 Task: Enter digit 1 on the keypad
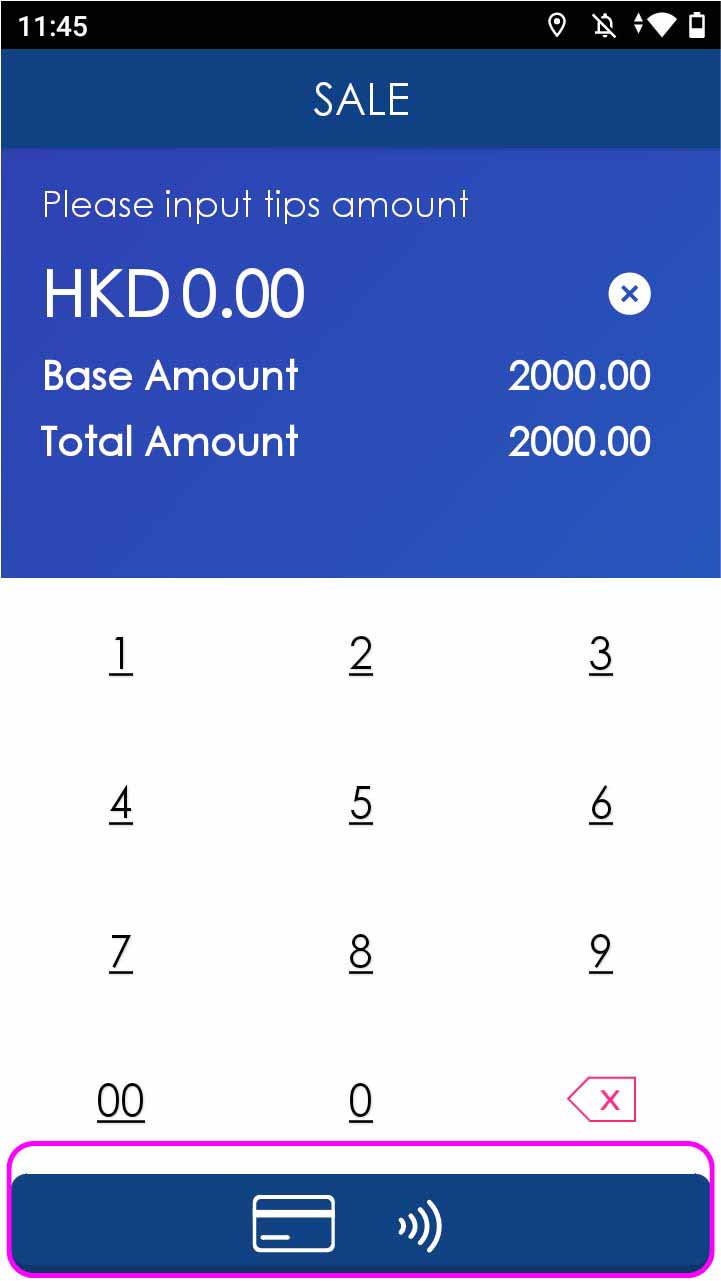120,655
